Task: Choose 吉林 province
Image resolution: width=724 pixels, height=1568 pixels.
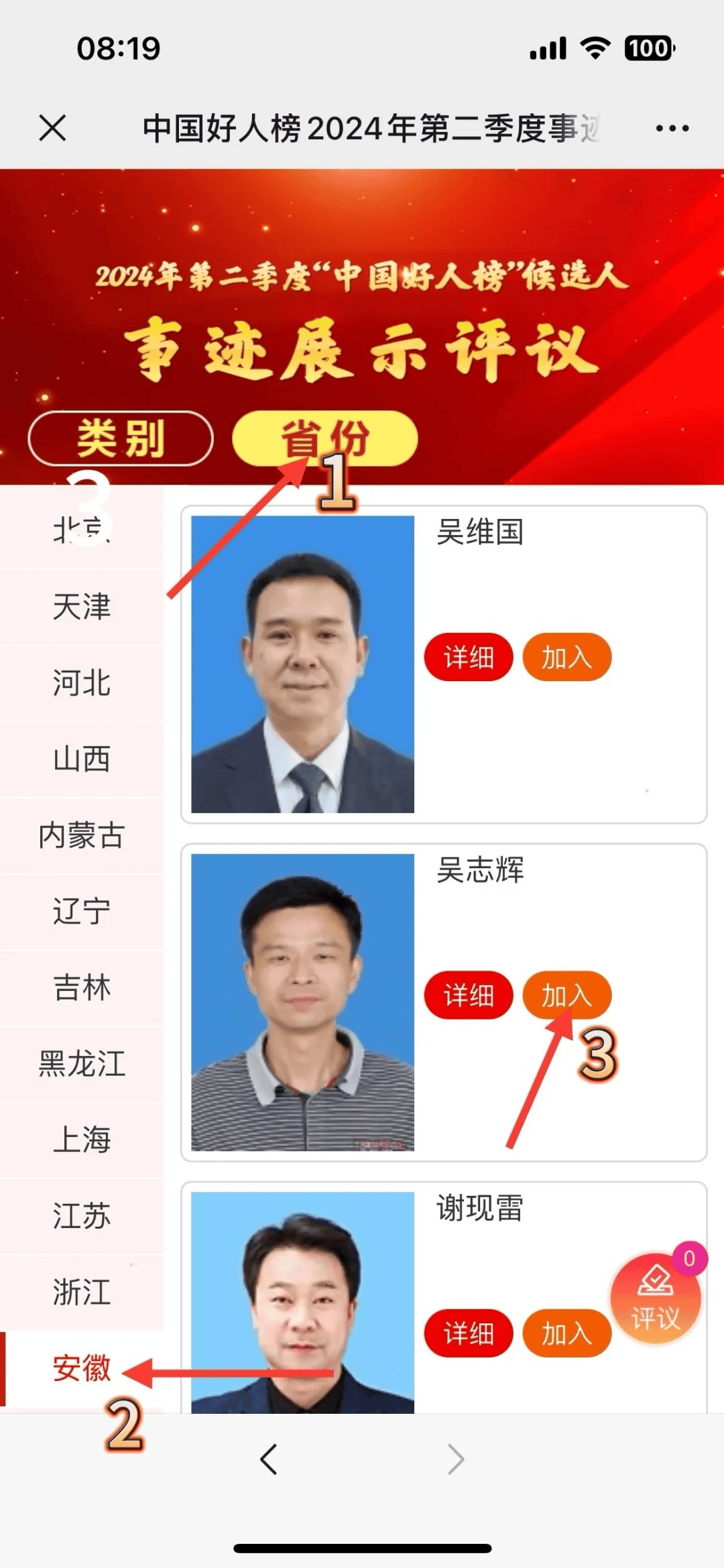Action: click(82, 987)
